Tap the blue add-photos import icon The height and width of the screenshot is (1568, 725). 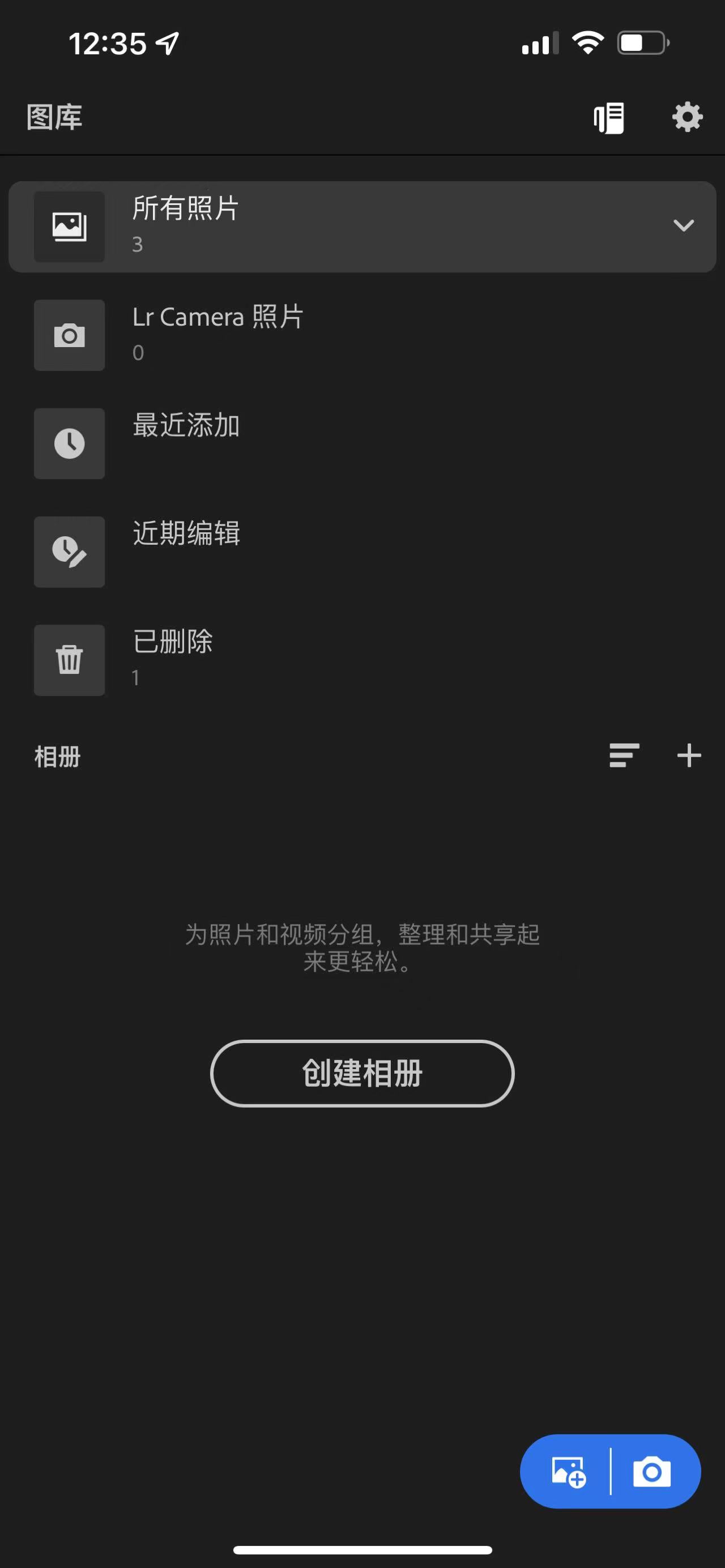point(568,1472)
